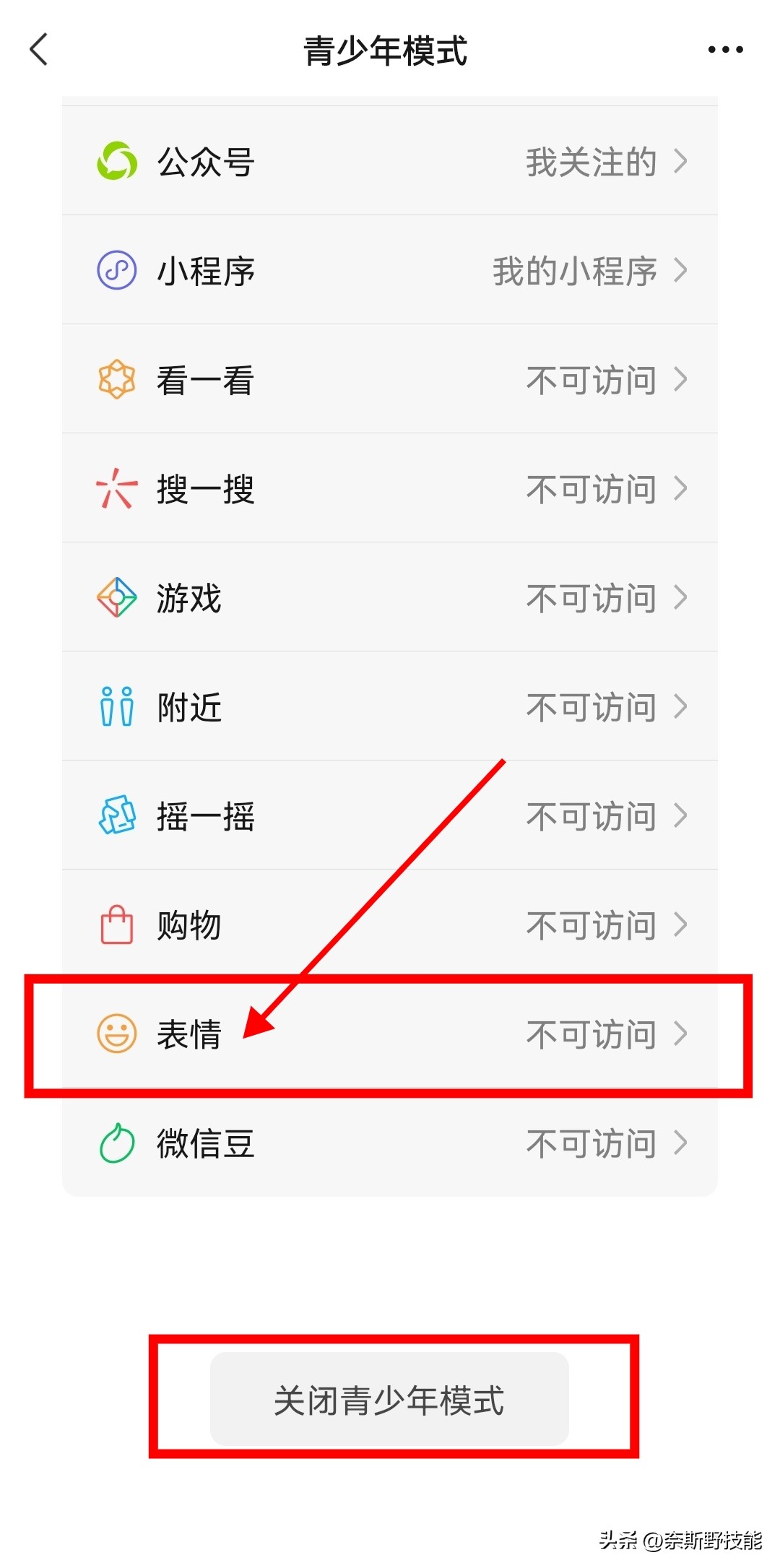Open 搜一搜 access setting
The height and width of the screenshot is (1568, 780).
click(390, 488)
